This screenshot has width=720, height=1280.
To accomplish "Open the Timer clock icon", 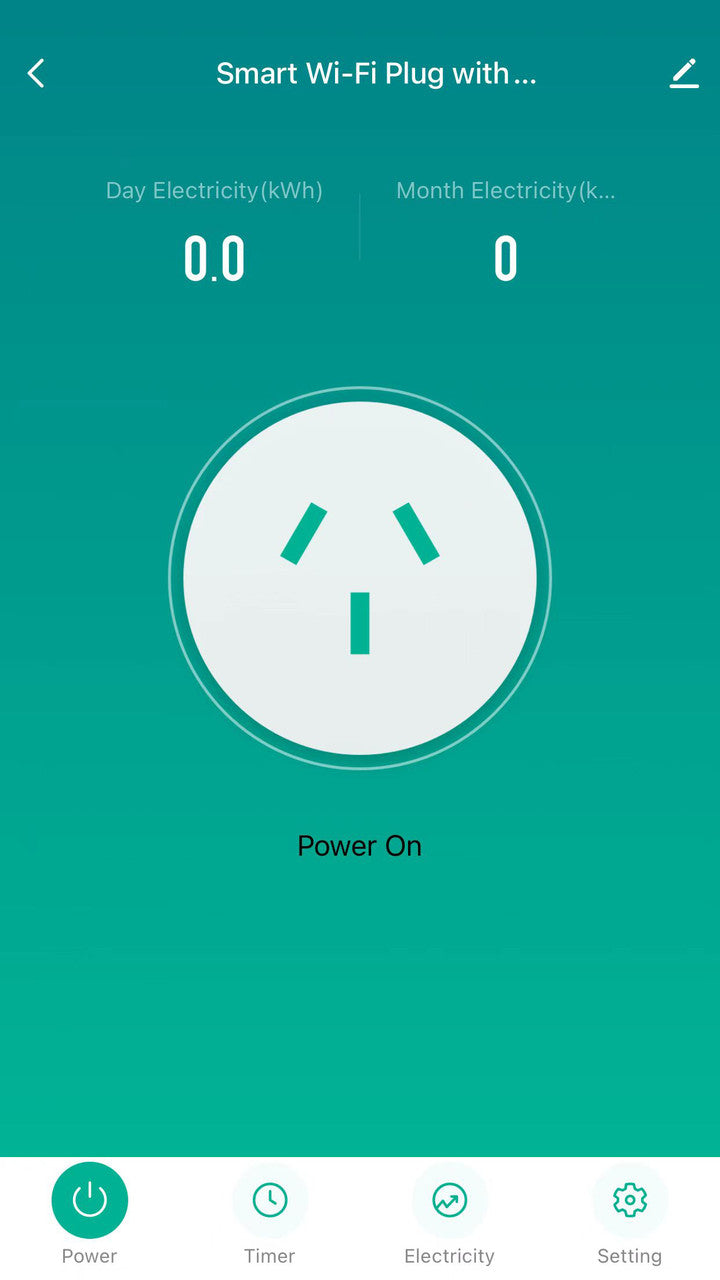I will pyautogui.click(x=270, y=1200).
